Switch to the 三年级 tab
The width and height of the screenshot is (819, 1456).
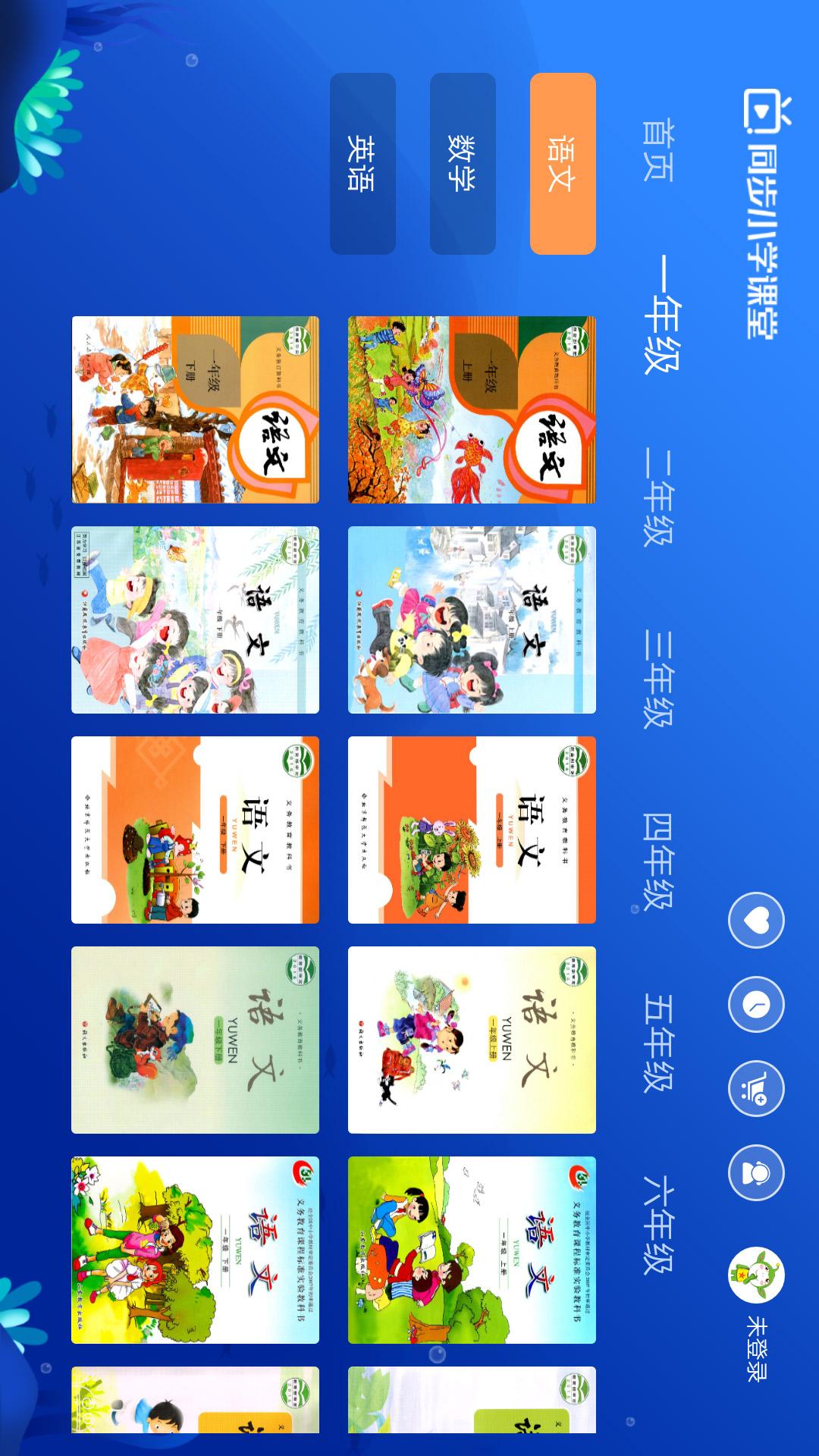tap(657, 679)
